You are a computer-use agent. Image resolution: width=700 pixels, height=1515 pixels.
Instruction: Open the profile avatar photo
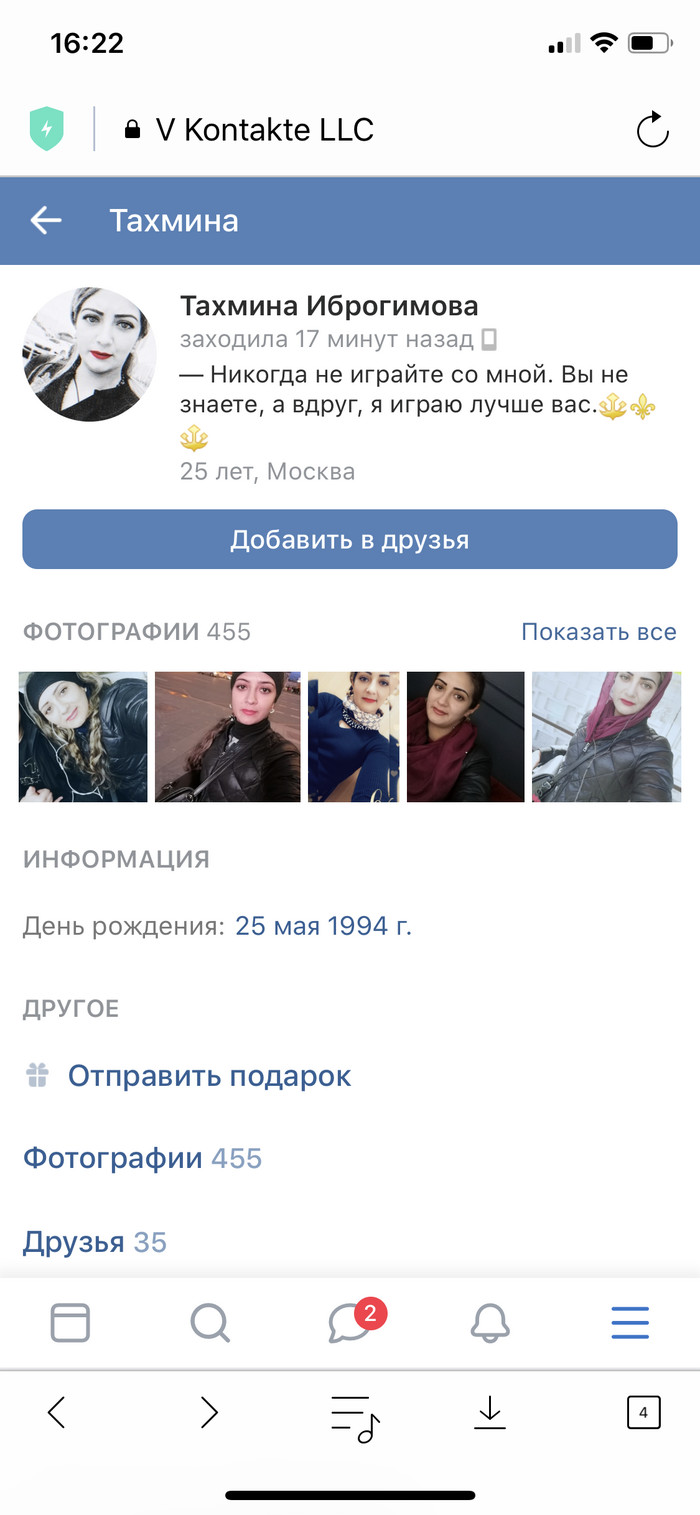point(90,354)
